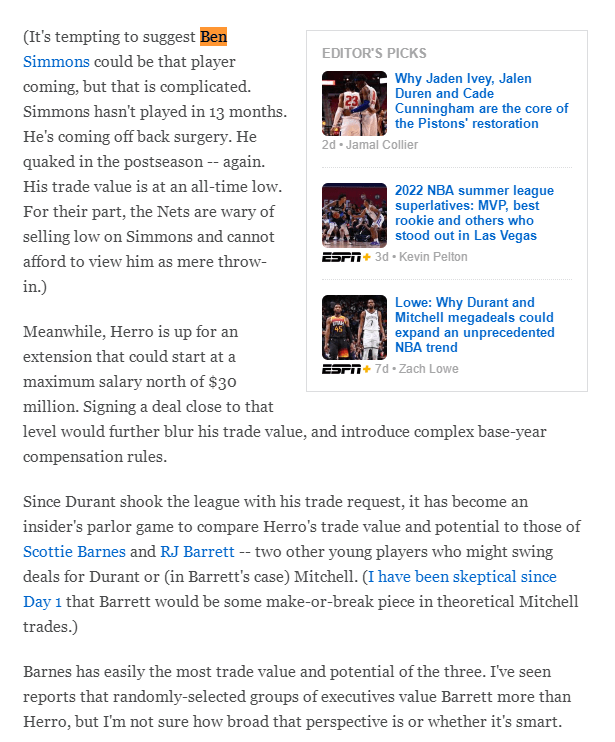Open the RJ Barrett player link
The height and width of the screenshot is (742, 615).
[x=196, y=552]
